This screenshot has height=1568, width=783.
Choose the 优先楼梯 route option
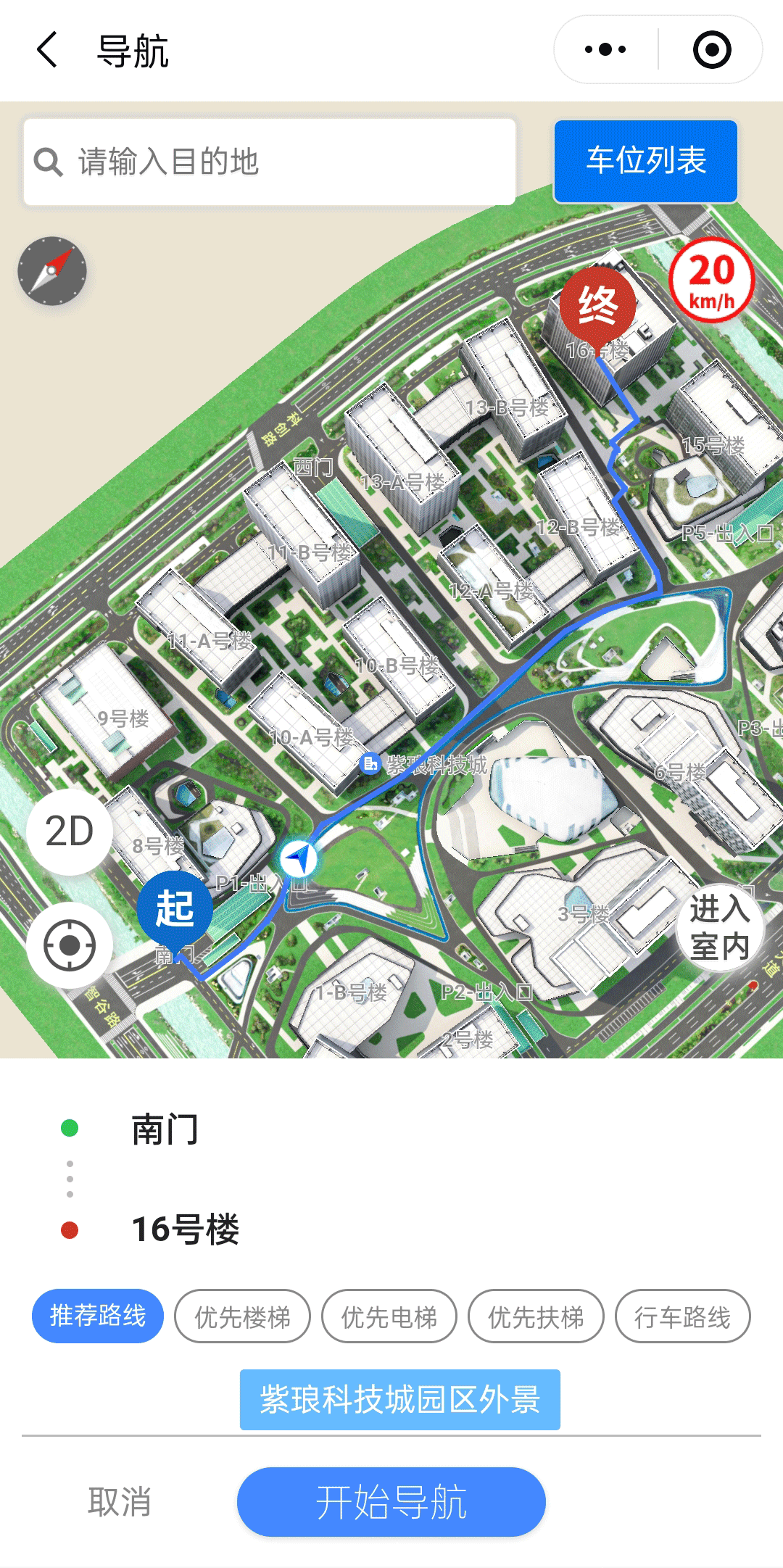243,1316
